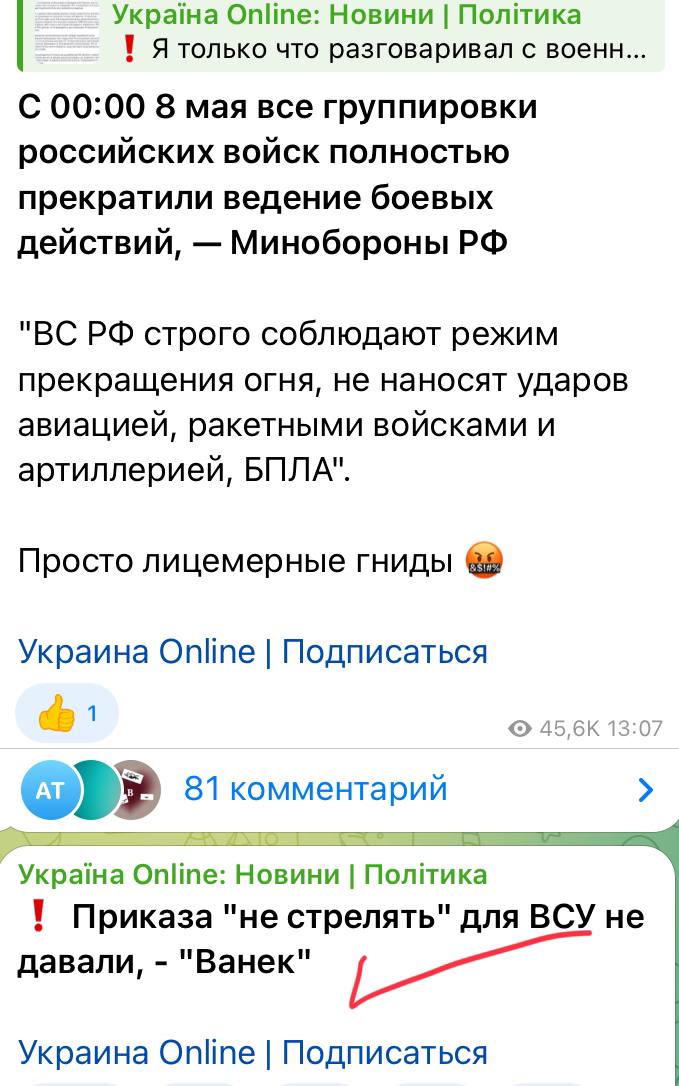Viewport: 679px width, 1086px height.
Task: Open Украина Online link under the Минобороны РФ post
Action: tap(137, 652)
